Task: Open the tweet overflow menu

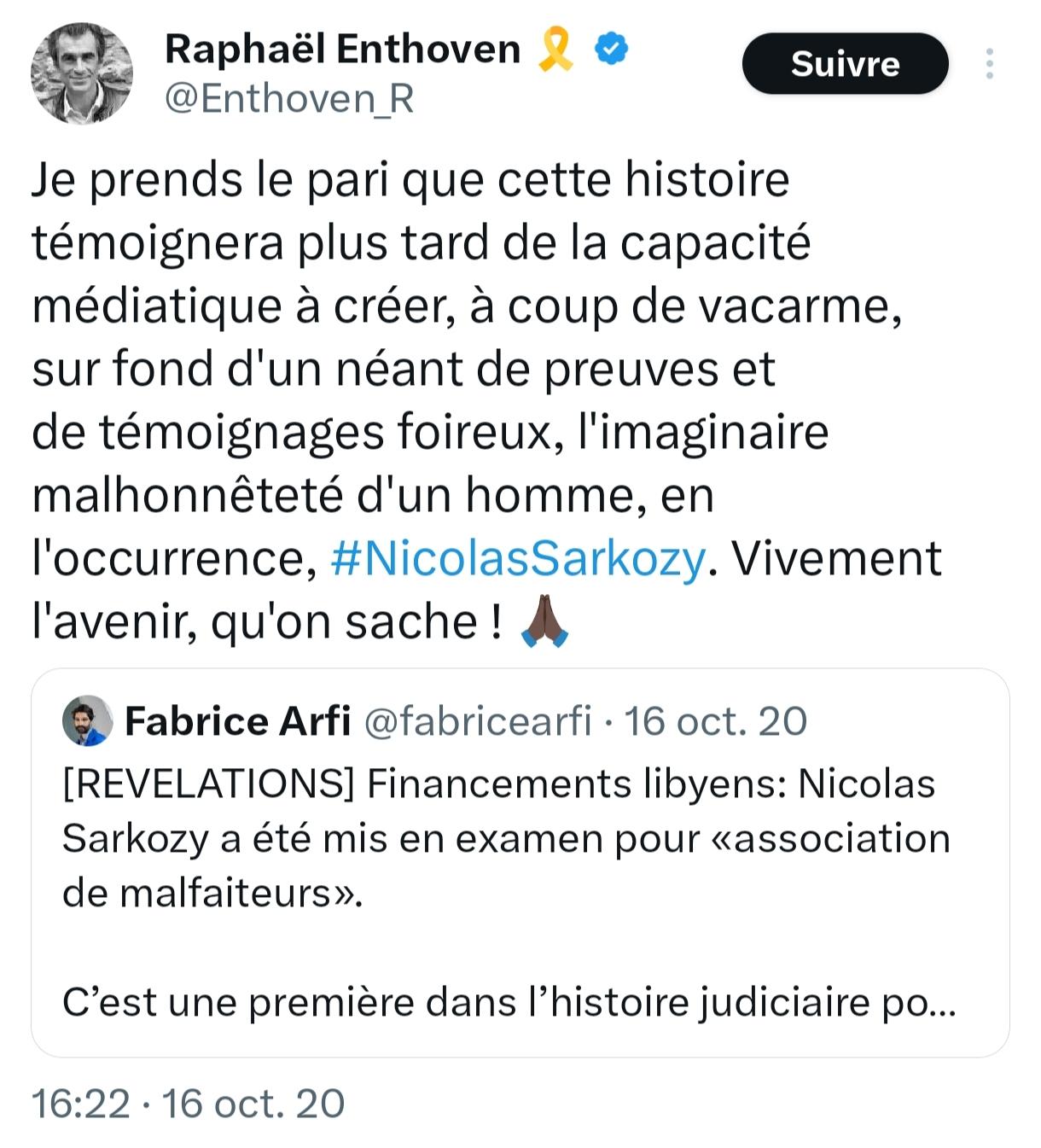Action: [989, 64]
